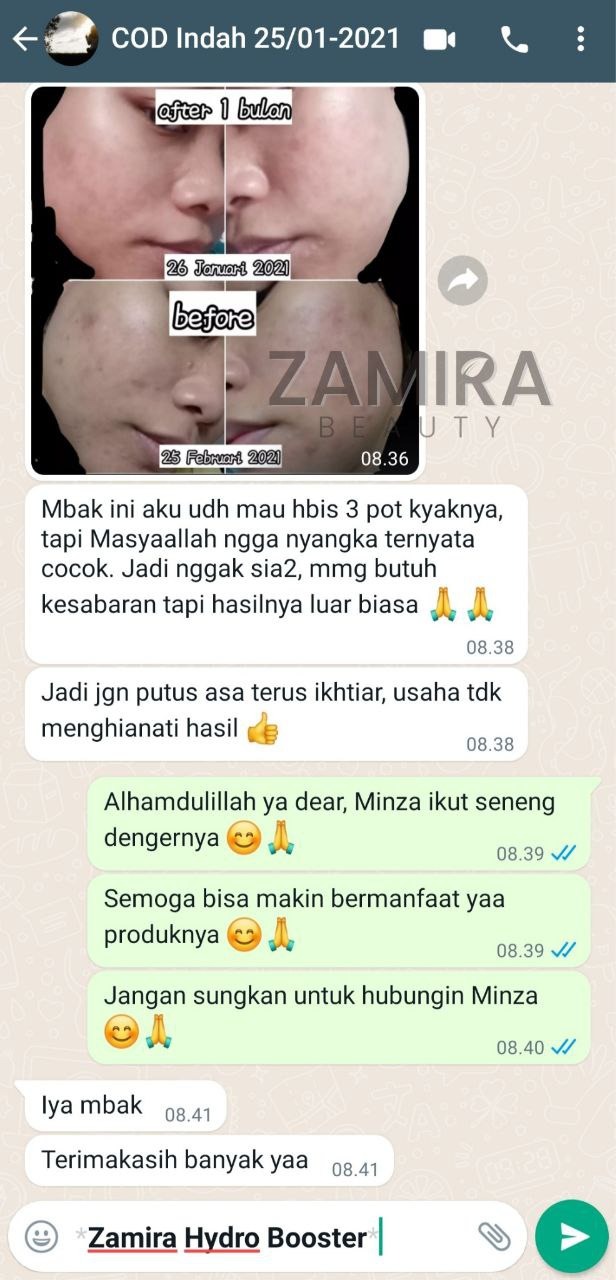616x1280 pixels.
Task: Open the before and after photo
Action: pos(225,280)
